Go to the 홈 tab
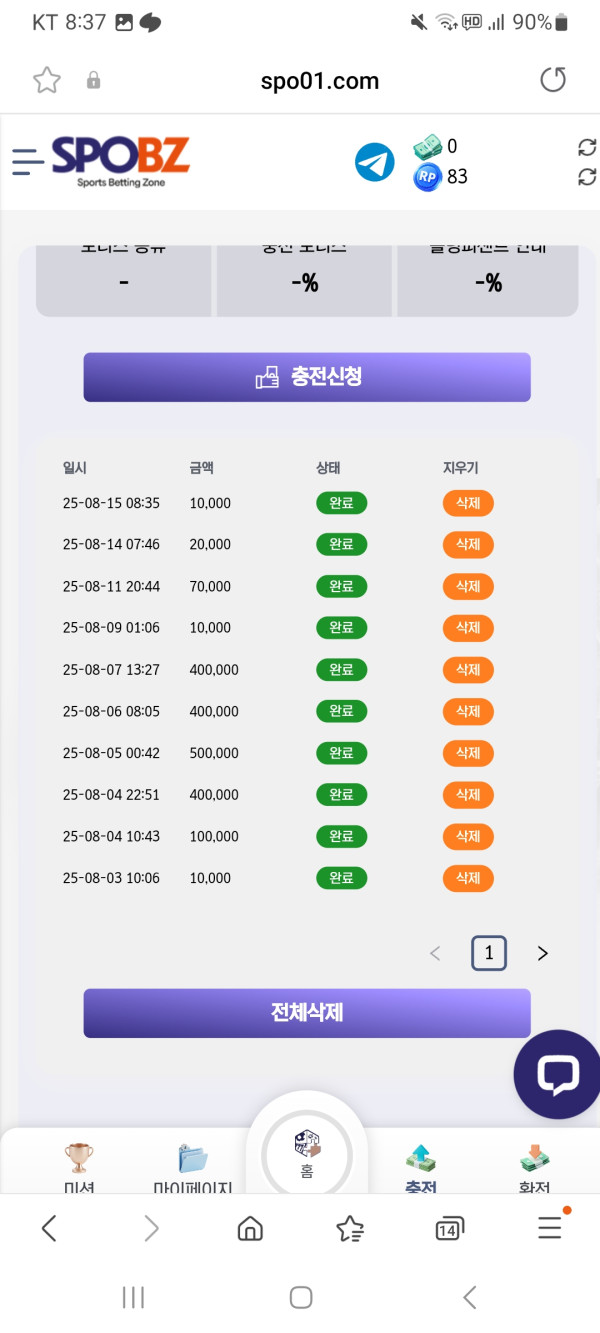This screenshot has width=600, height=1333. point(307,1155)
